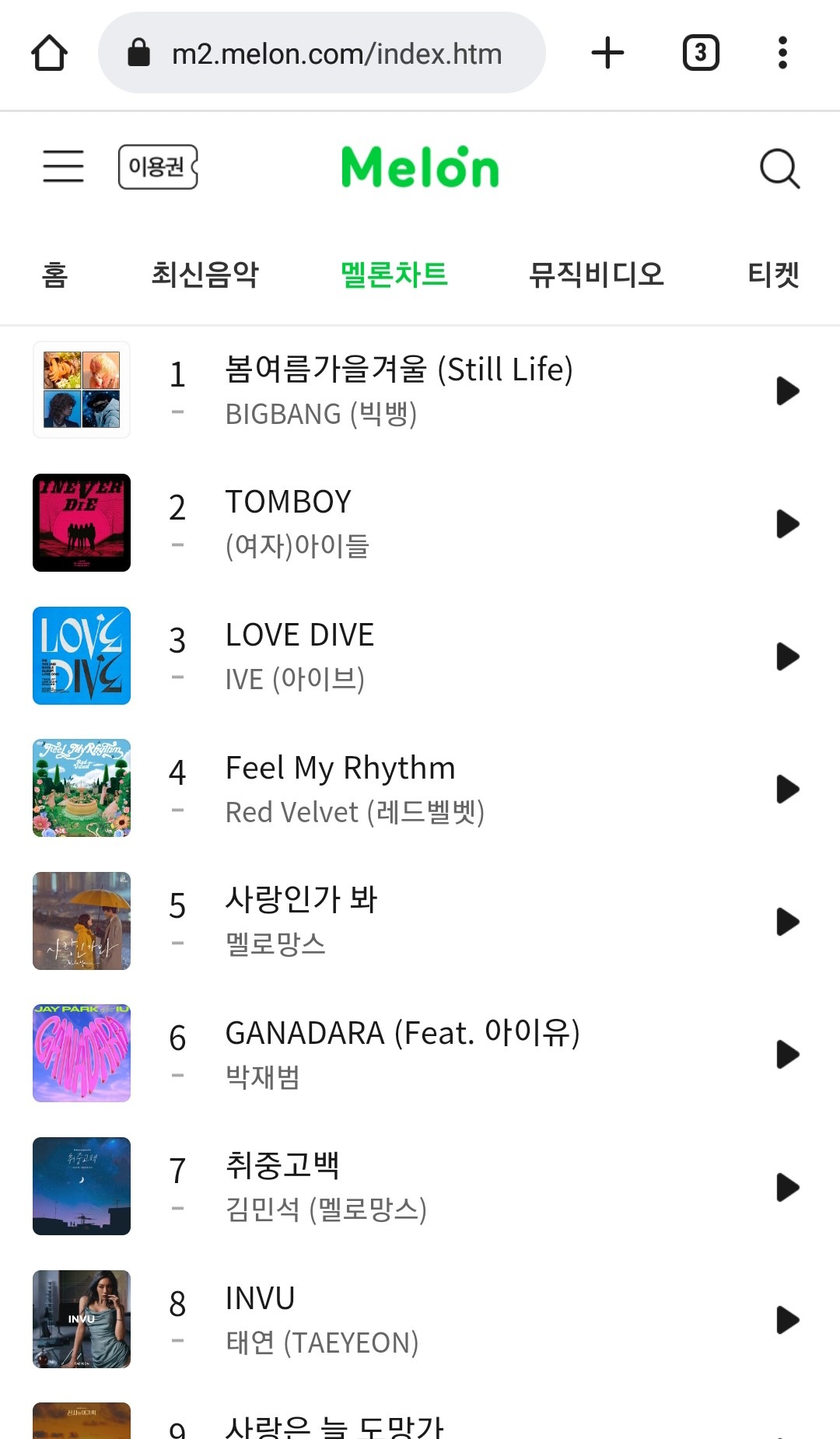Open the 사랑인가 봐 album cover

point(82,921)
